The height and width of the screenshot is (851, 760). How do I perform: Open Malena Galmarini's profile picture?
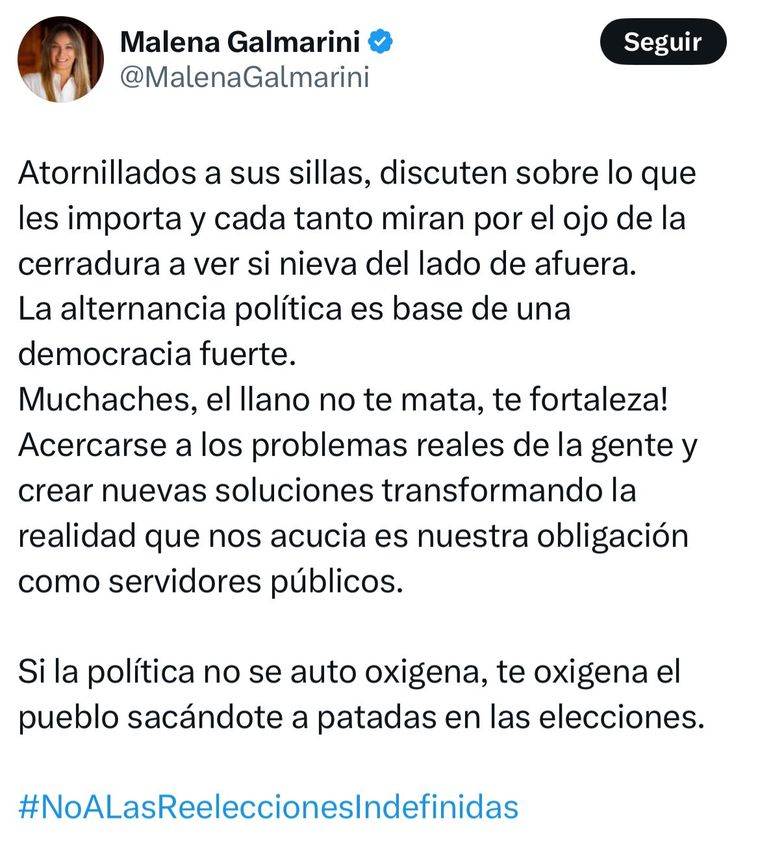tap(61, 59)
